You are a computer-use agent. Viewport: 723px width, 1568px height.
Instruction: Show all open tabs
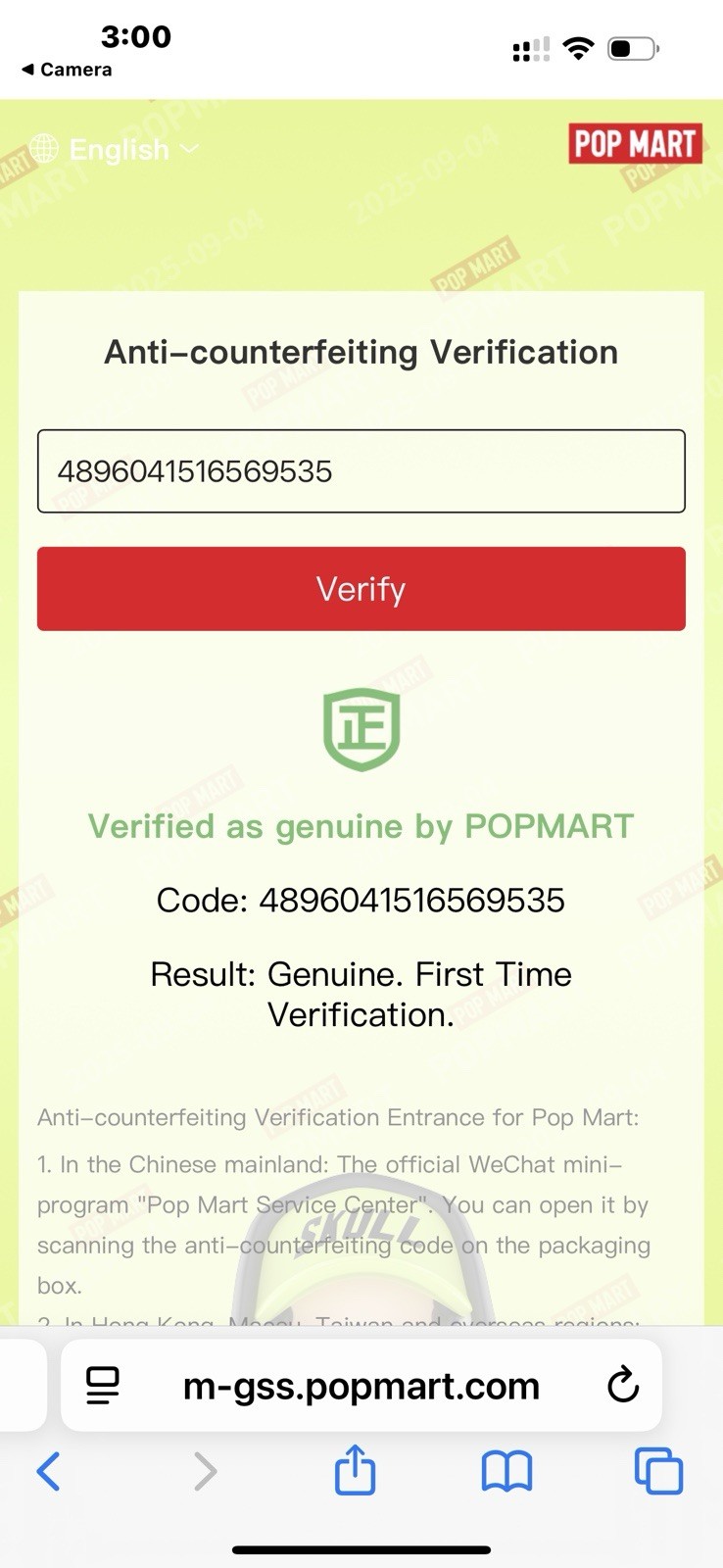click(x=658, y=1471)
